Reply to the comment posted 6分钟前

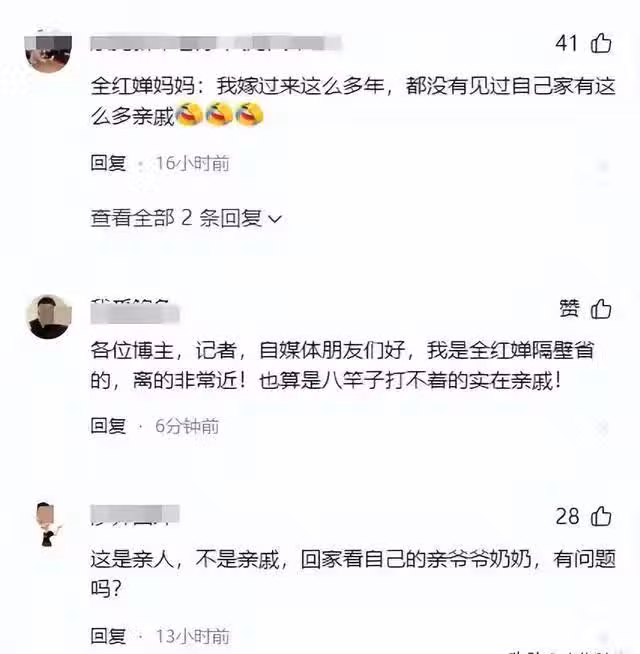coord(108,426)
